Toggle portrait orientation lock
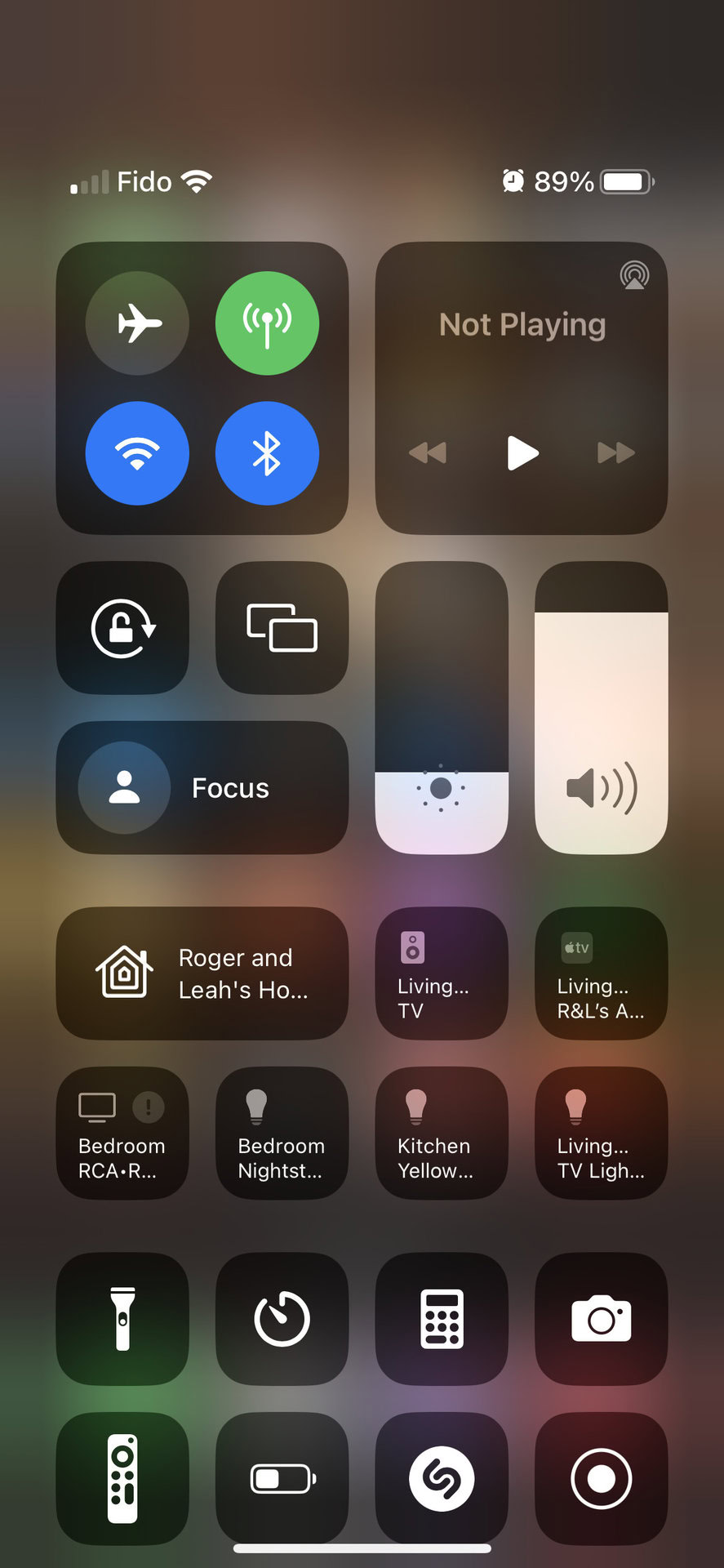Screen dimensions: 724x1568 (x=122, y=628)
